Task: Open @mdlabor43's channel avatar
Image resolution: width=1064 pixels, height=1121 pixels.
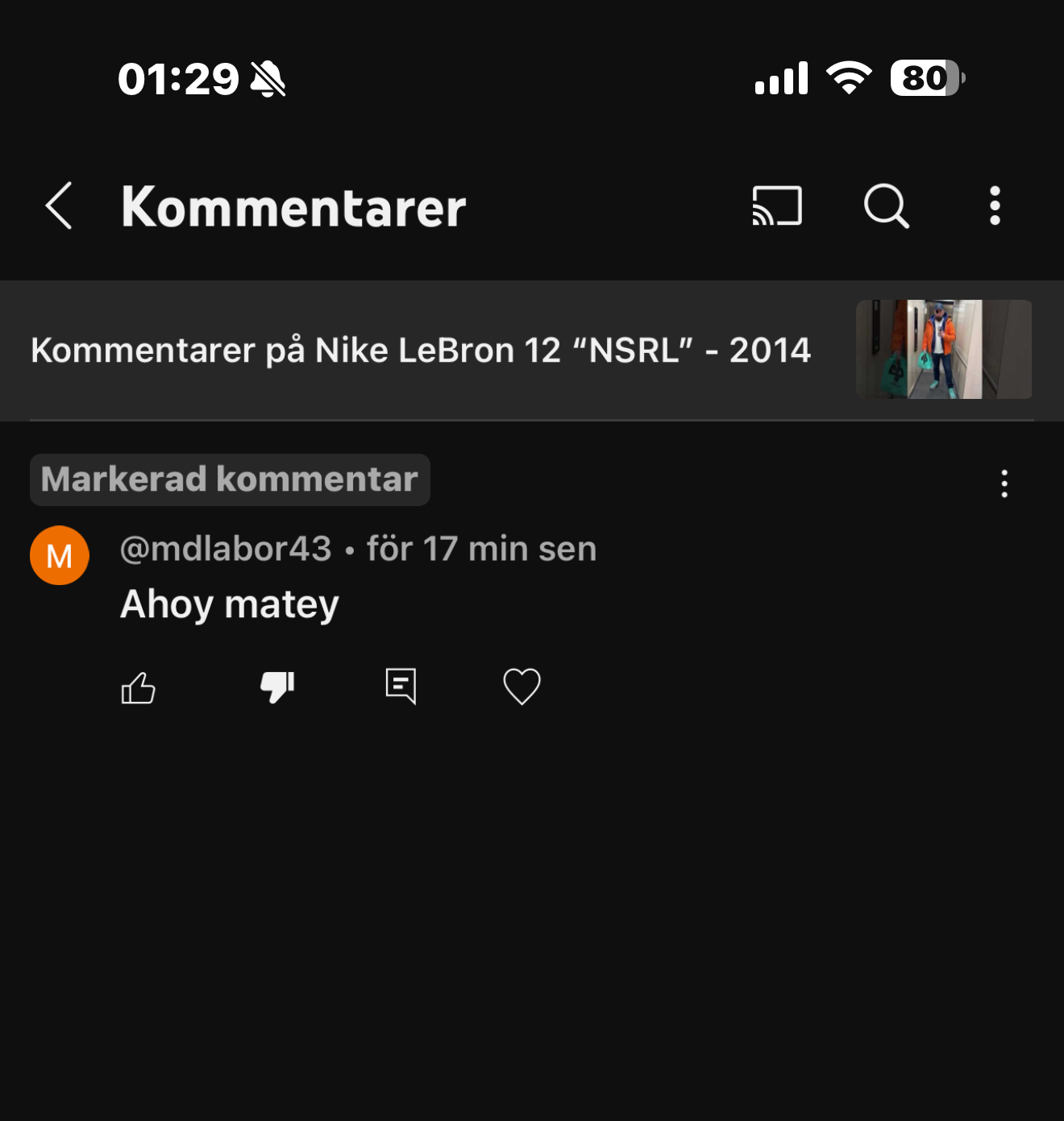Action: (60, 555)
